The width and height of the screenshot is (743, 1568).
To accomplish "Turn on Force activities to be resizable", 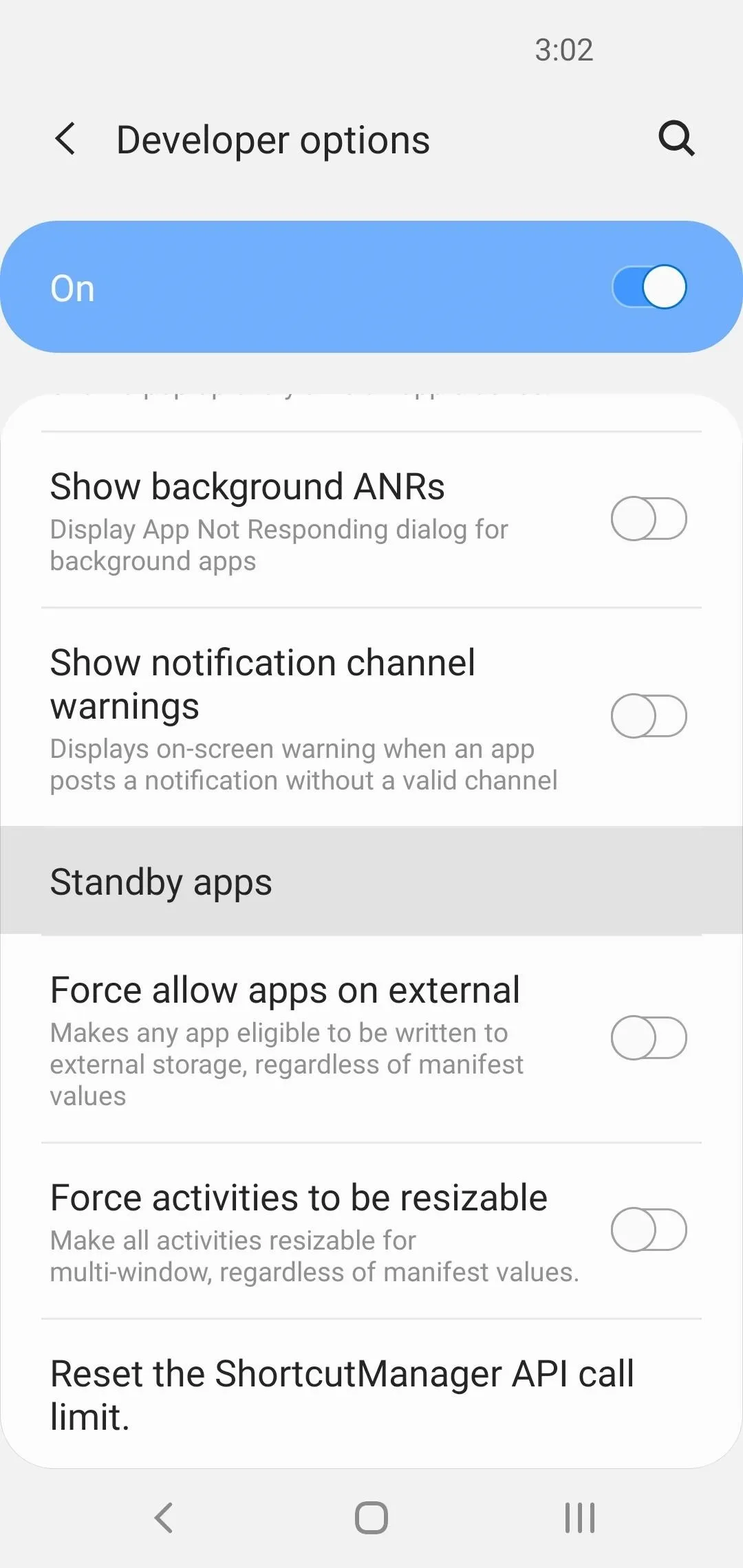I will pyautogui.click(x=649, y=1230).
